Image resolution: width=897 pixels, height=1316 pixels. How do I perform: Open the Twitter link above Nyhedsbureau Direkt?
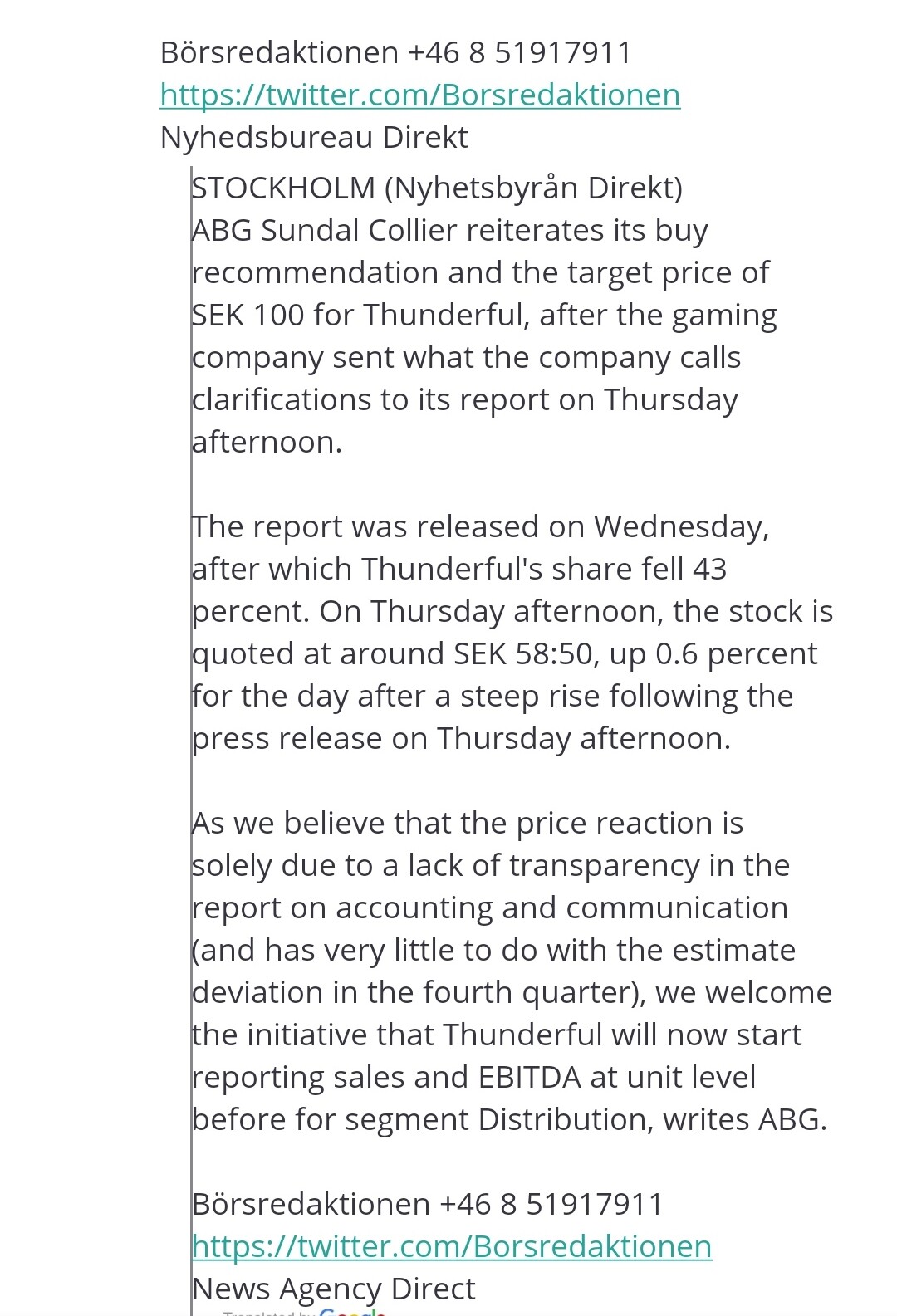click(419, 95)
